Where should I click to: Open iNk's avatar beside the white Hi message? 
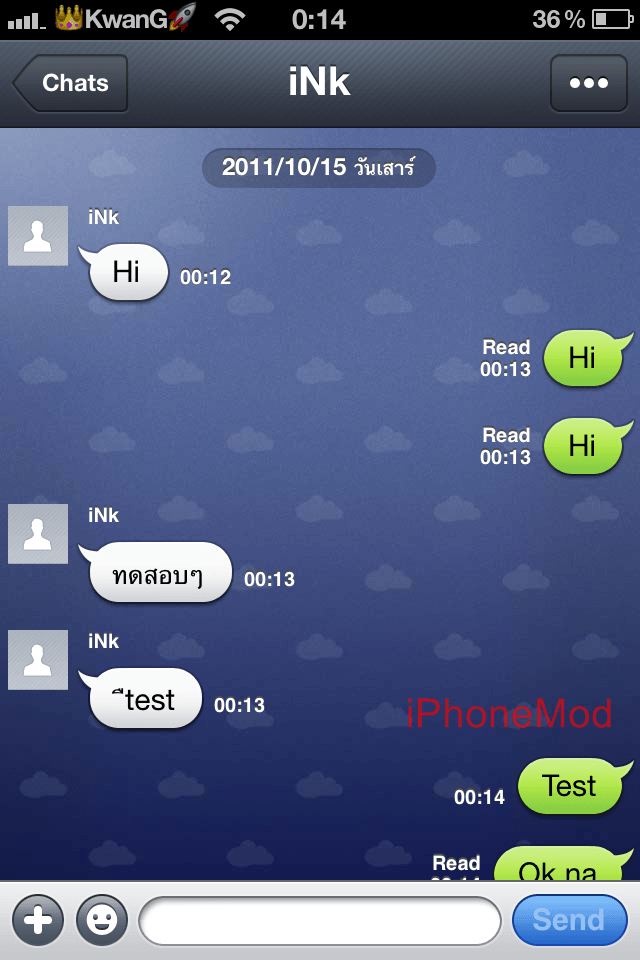coord(38,236)
